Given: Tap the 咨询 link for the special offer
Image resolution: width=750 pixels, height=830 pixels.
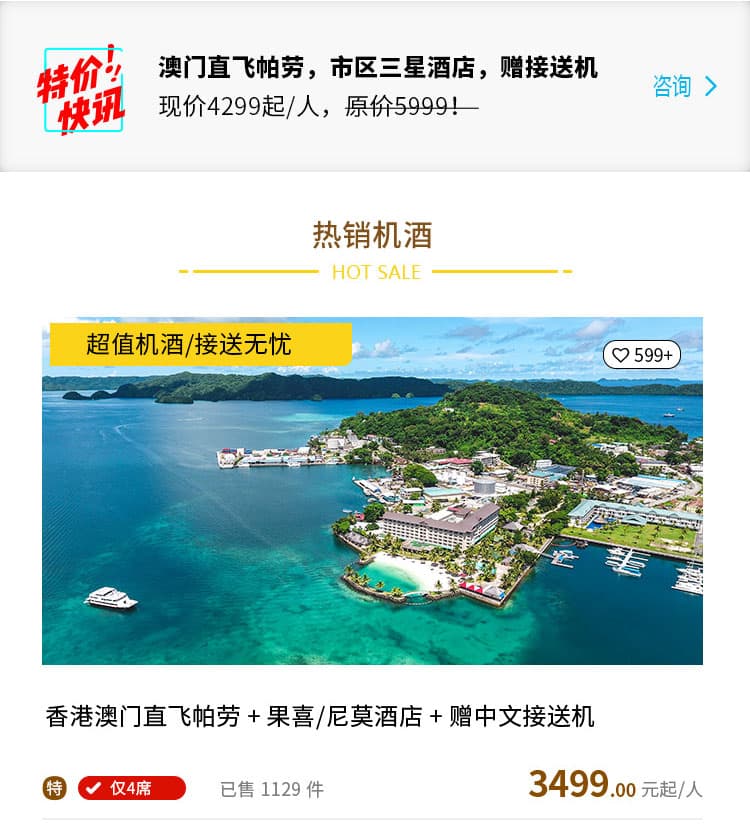Looking at the screenshot, I should 684,87.
